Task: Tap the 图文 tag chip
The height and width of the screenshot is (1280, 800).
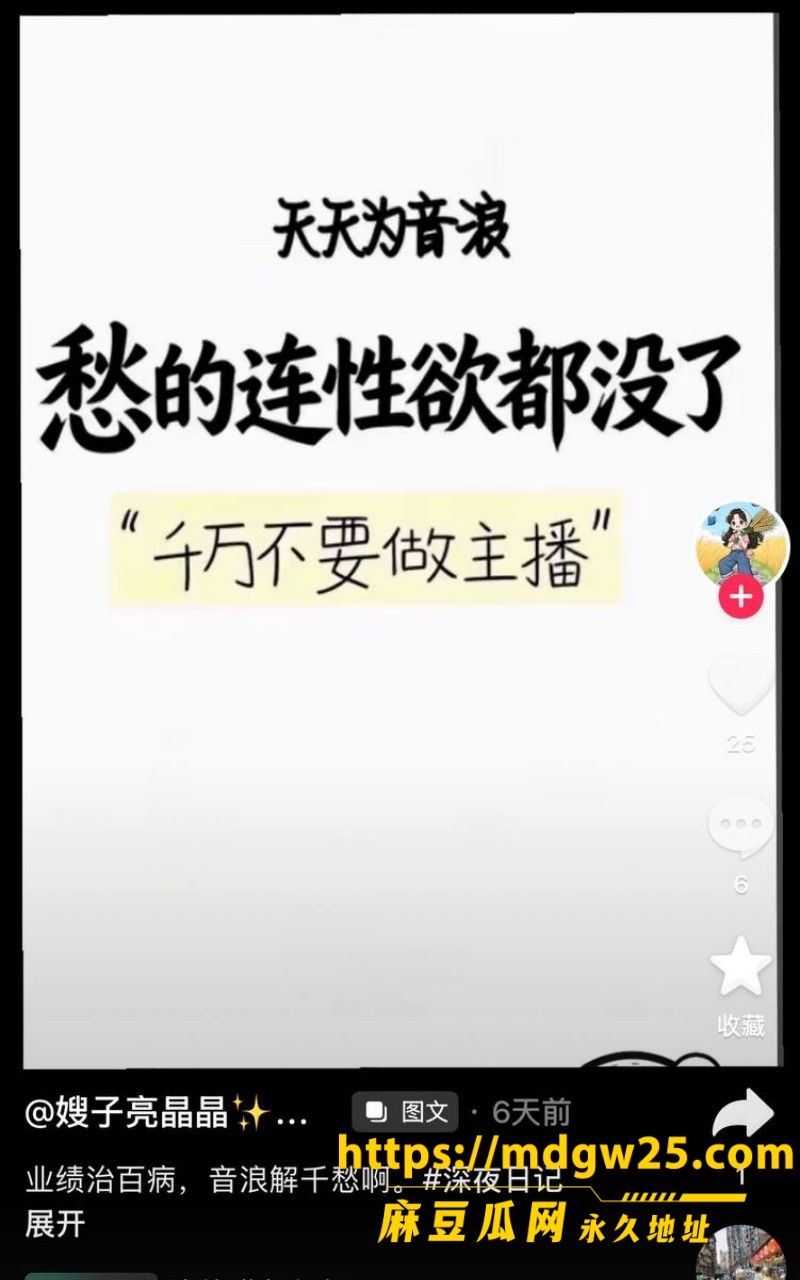Action: (405, 1112)
